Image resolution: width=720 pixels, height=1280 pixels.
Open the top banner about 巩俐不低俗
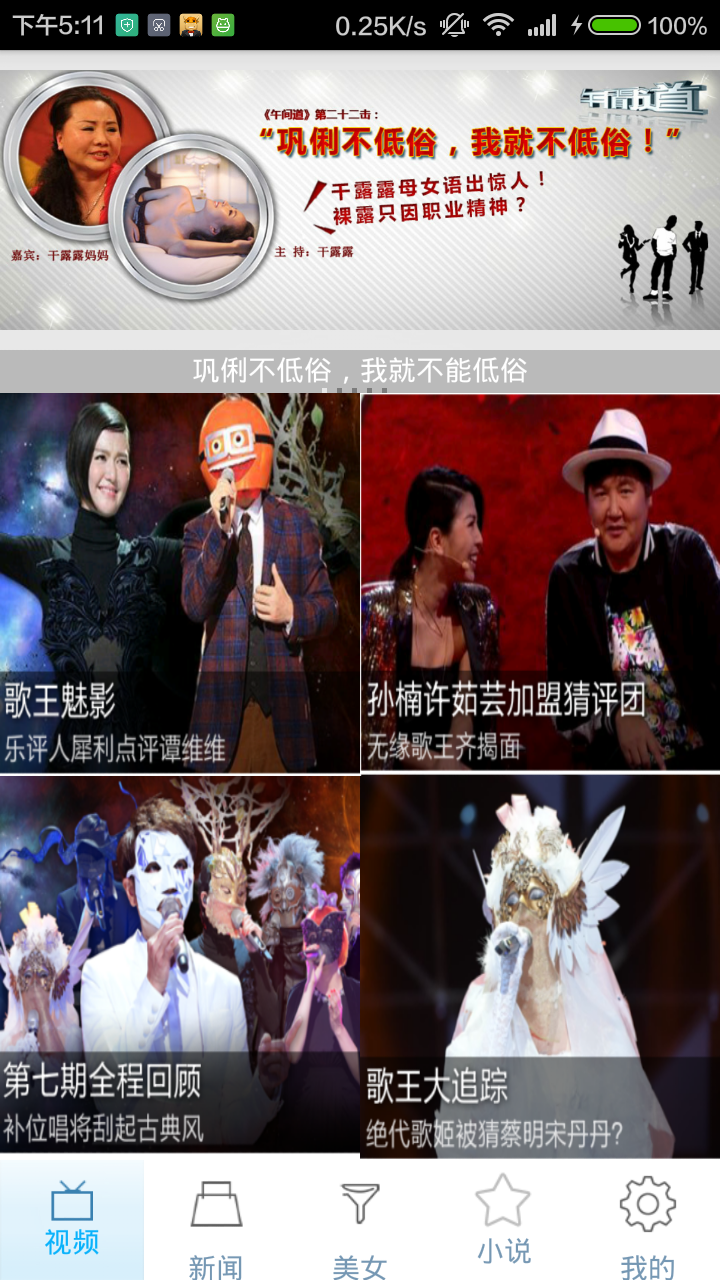coord(360,200)
